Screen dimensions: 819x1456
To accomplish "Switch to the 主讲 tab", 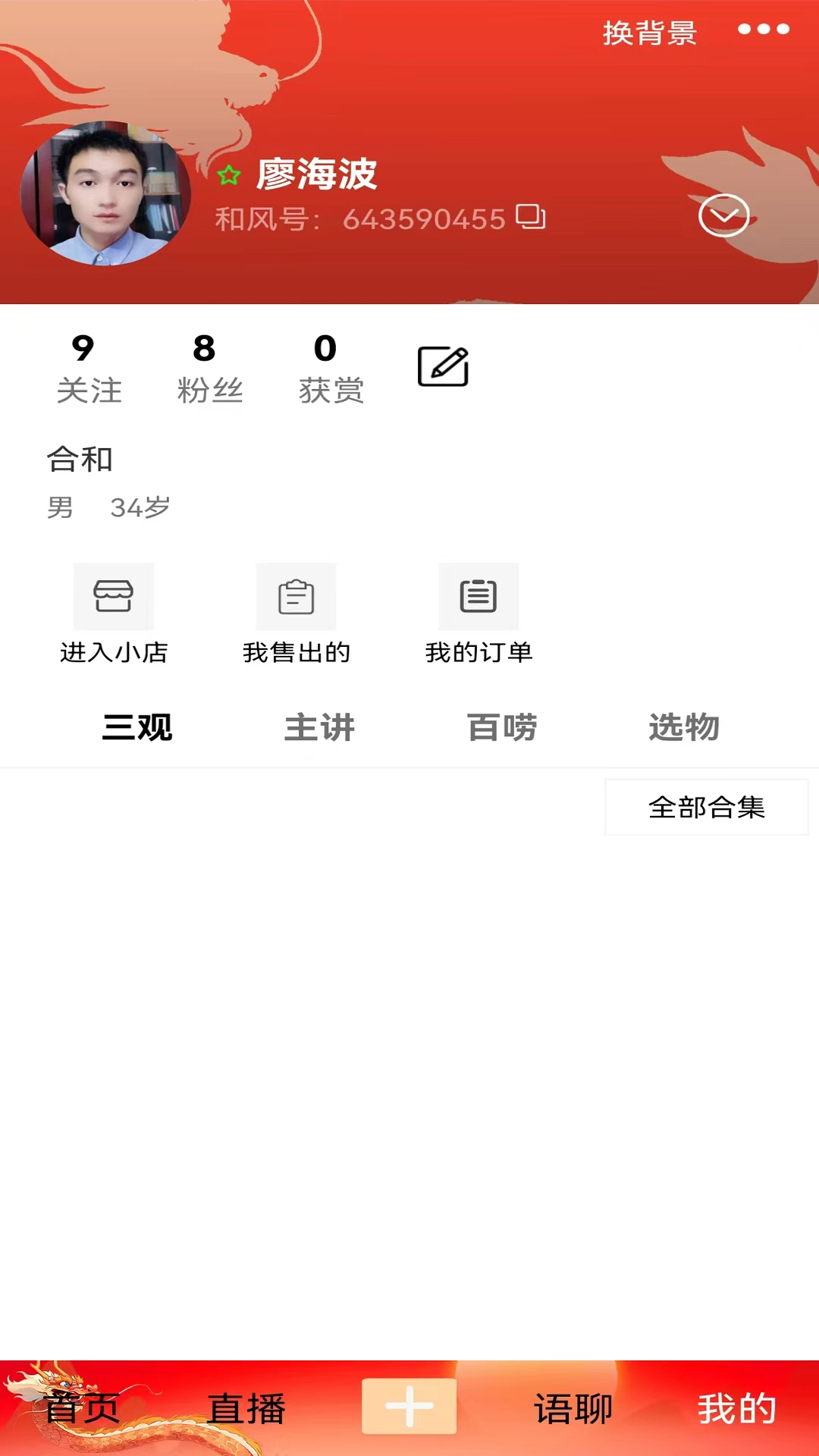I will [x=320, y=726].
